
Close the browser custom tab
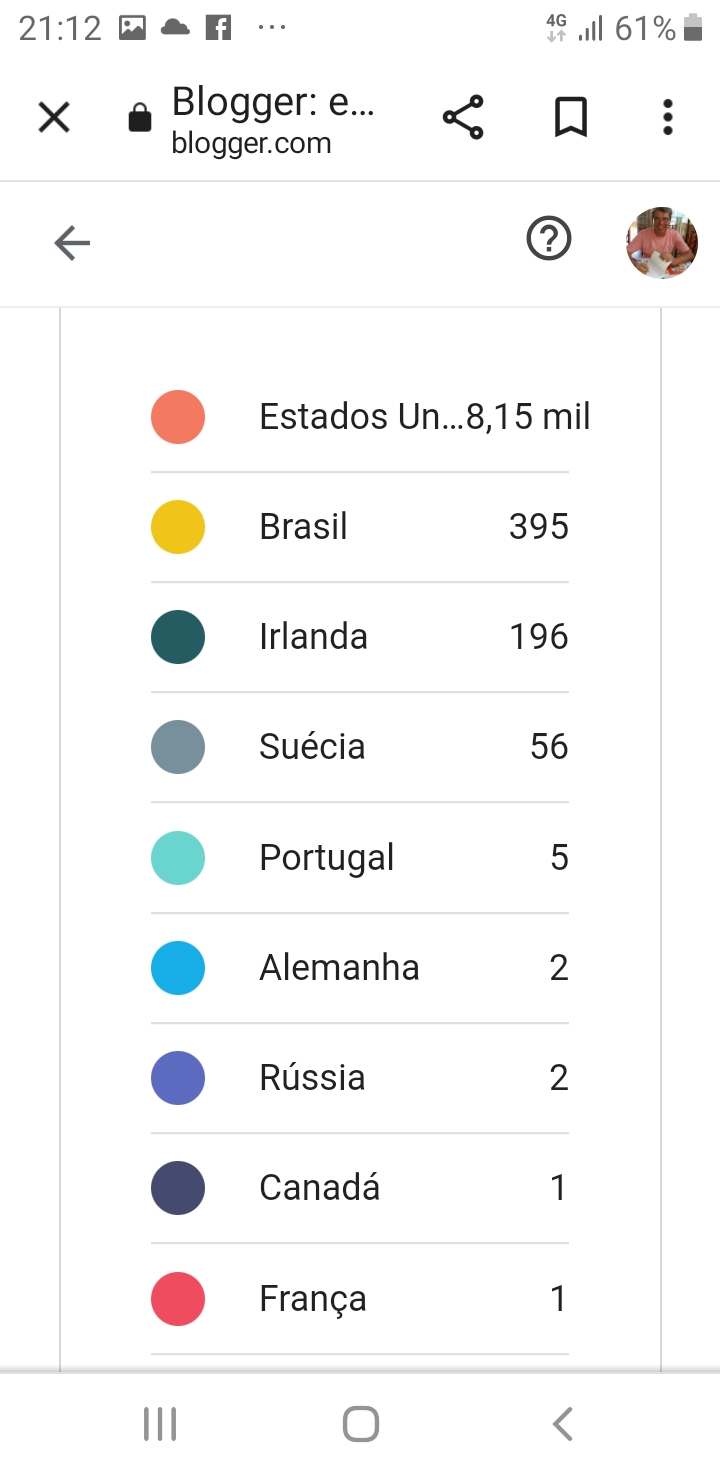tap(54, 118)
